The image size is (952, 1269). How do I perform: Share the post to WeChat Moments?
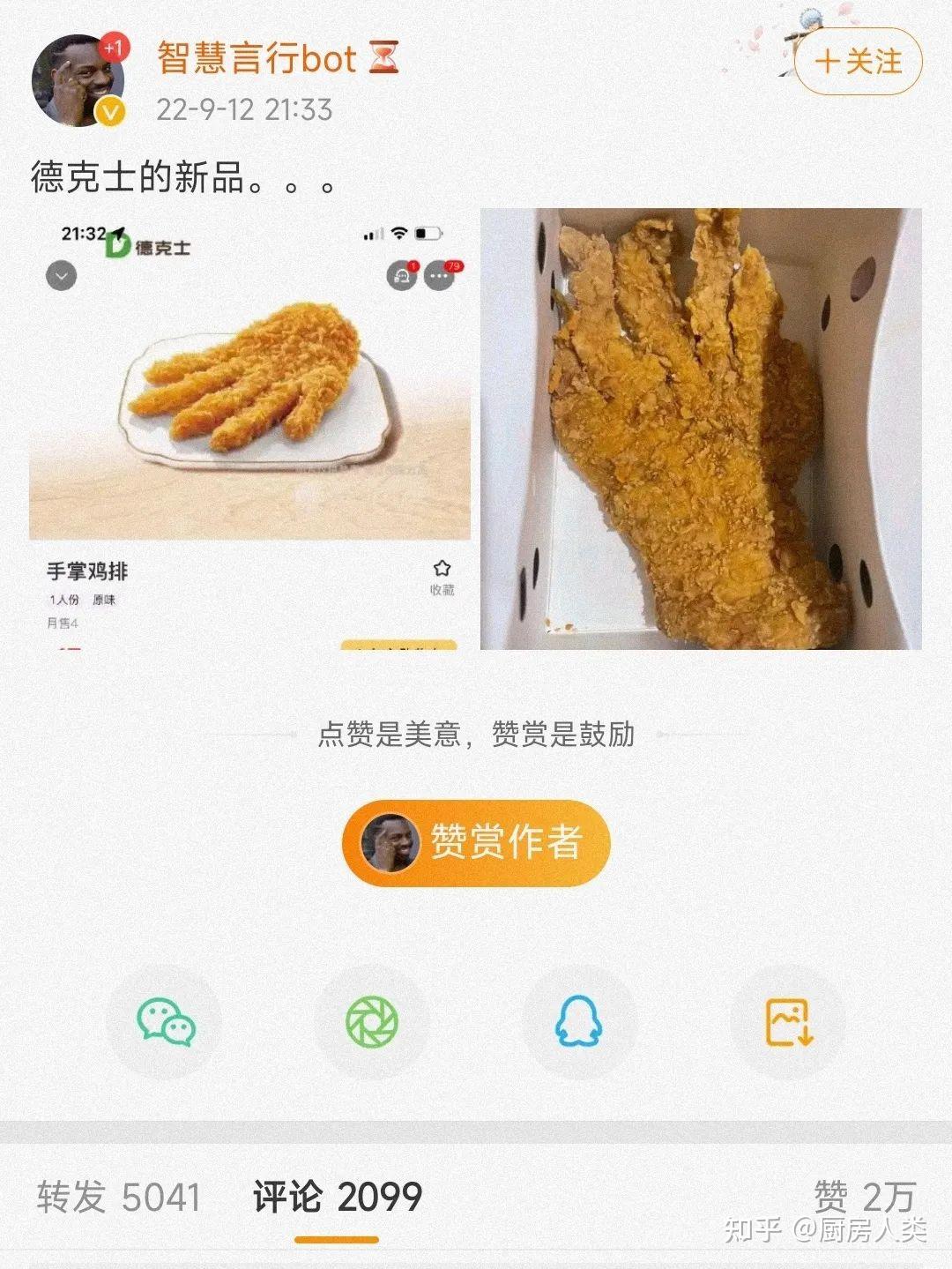coord(372,1022)
